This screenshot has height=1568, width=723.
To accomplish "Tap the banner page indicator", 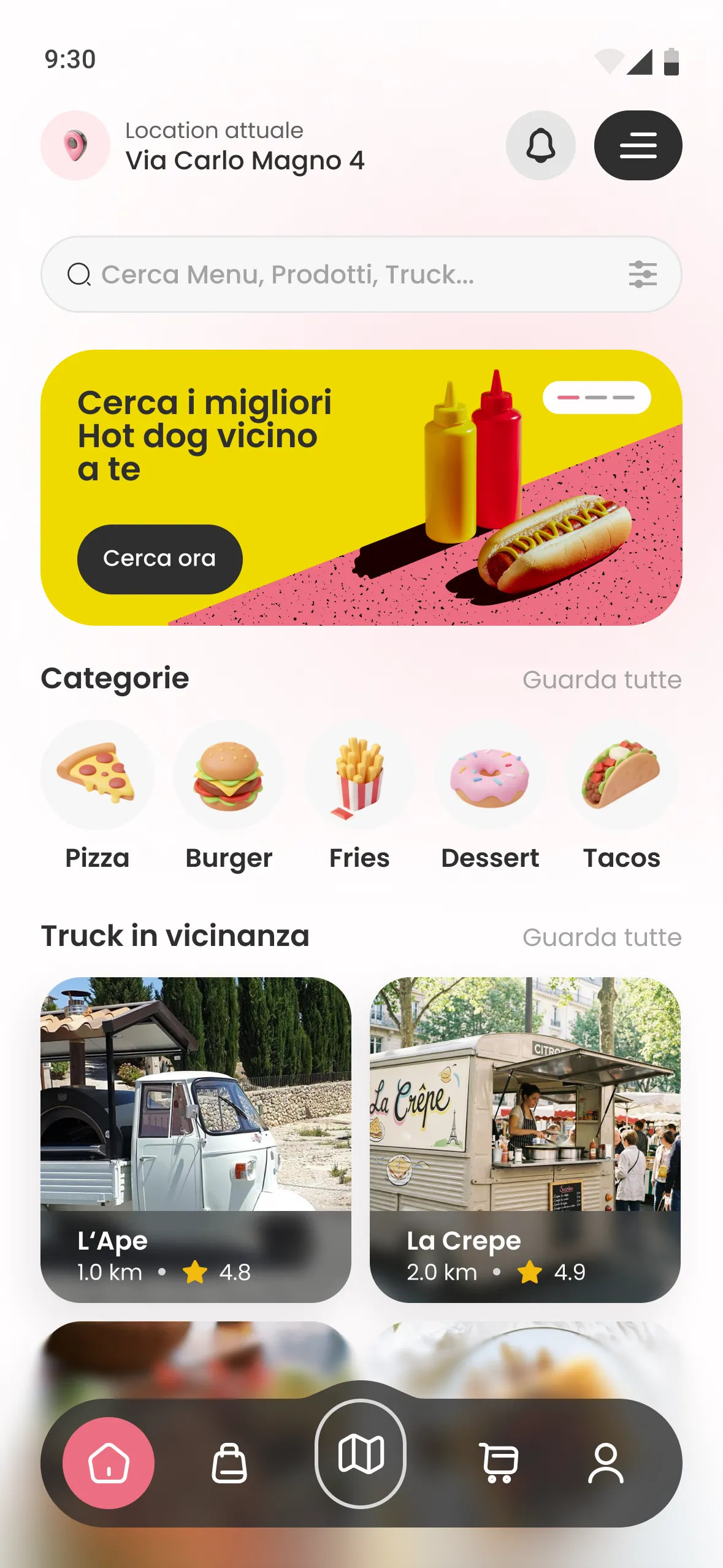I will click(596, 398).
